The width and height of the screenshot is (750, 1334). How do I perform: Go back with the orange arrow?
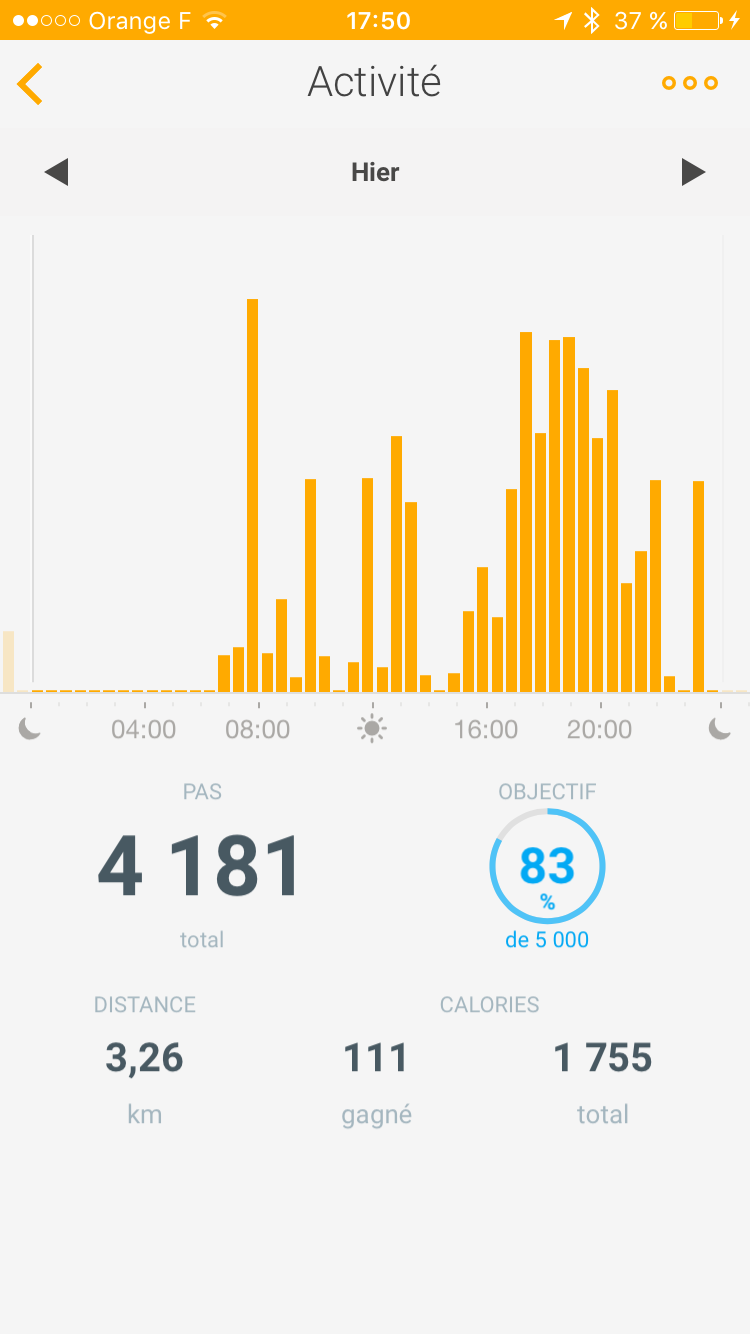click(30, 84)
